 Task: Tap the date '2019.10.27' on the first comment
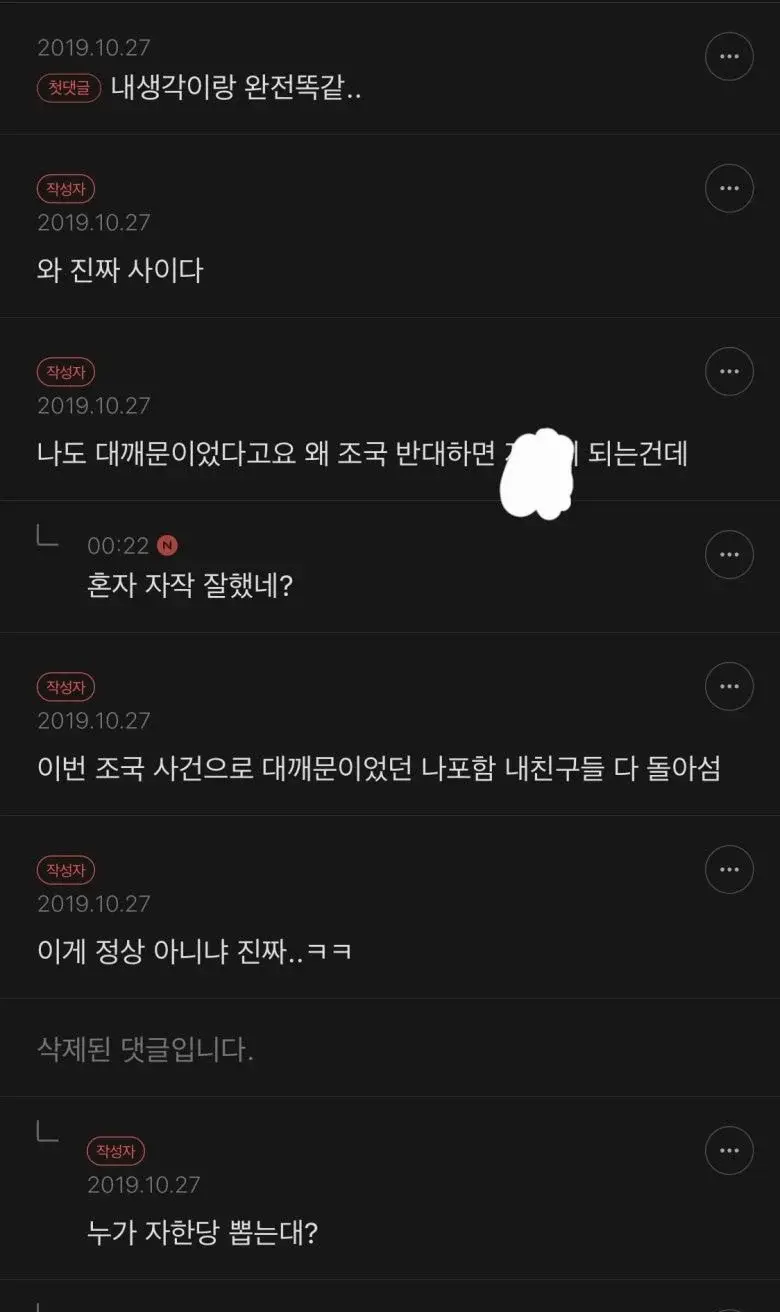pyautogui.click(x=93, y=47)
